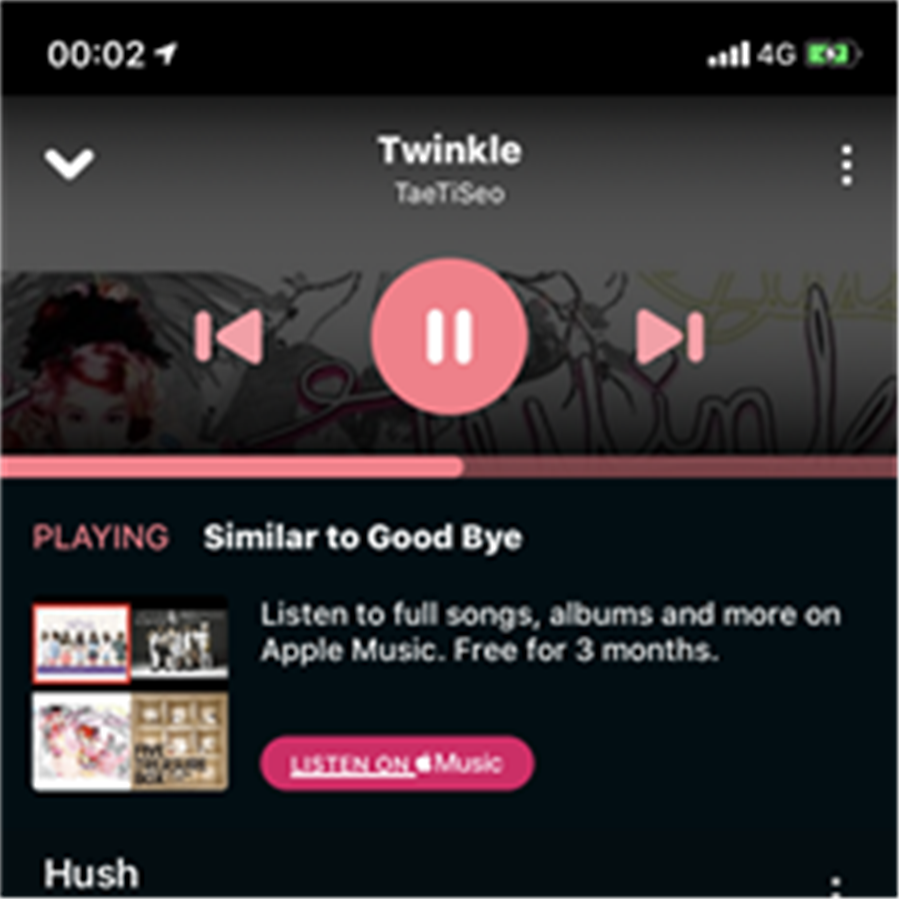Open the album art collage thumbnail

pyautogui.click(x=130, y=695)
